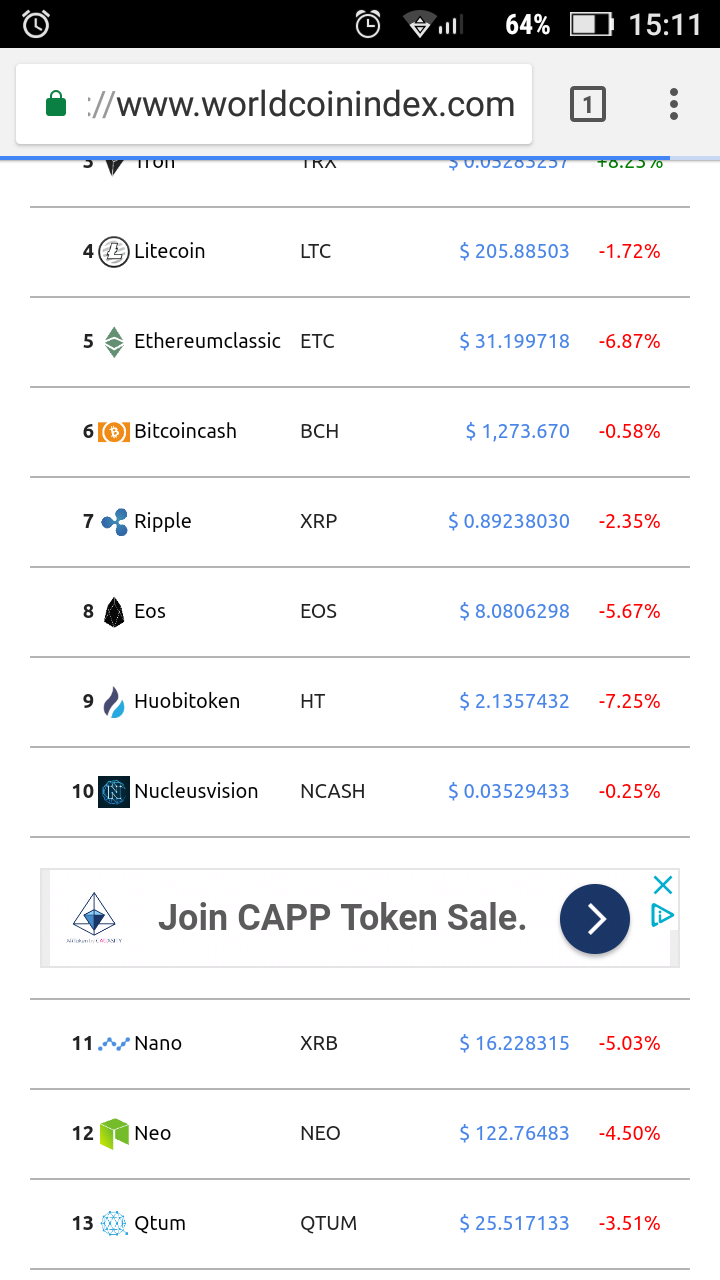This screenshot has height=1280, width=720.
Task: Open the Nano XRB row
Action: coord(360,1044)
